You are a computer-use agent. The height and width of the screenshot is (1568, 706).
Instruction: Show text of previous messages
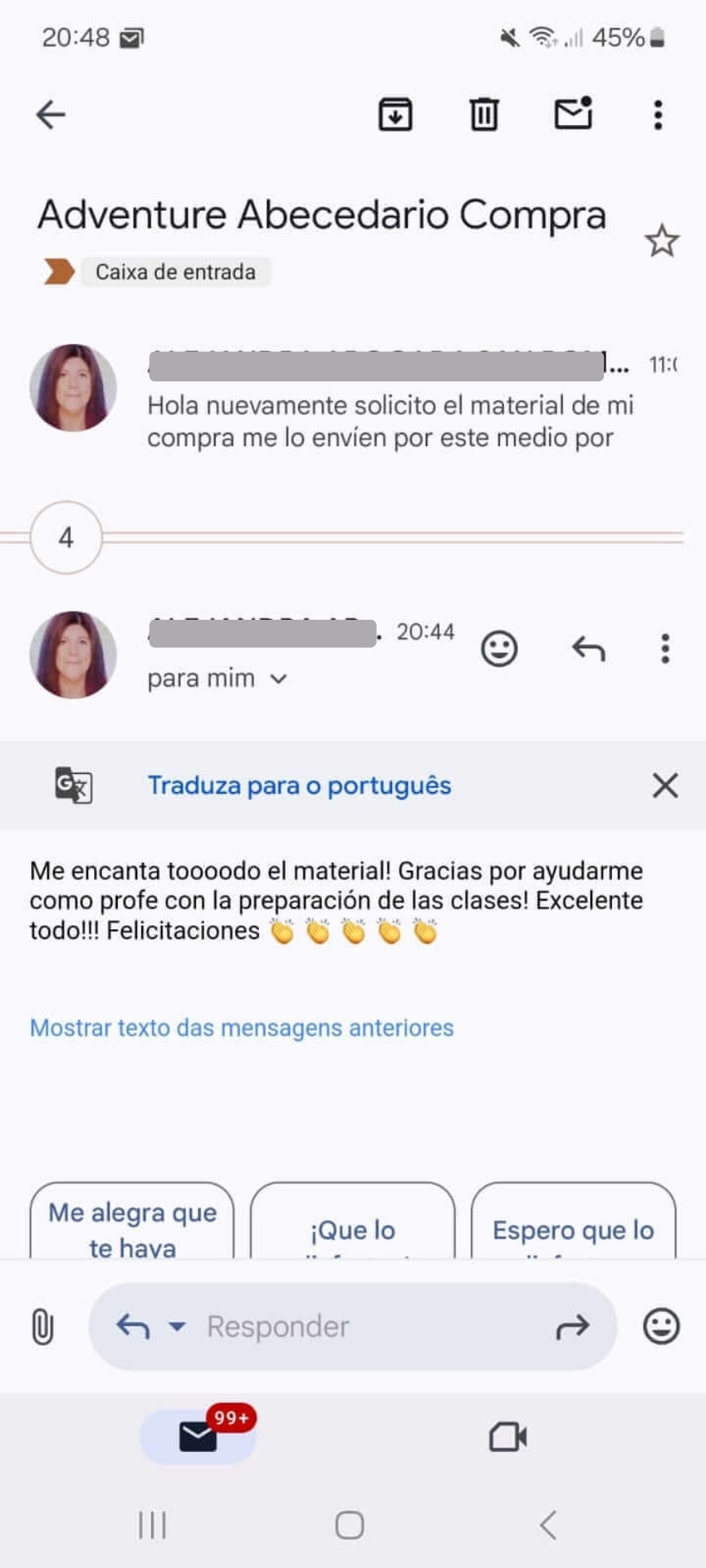coord(241,1027)
